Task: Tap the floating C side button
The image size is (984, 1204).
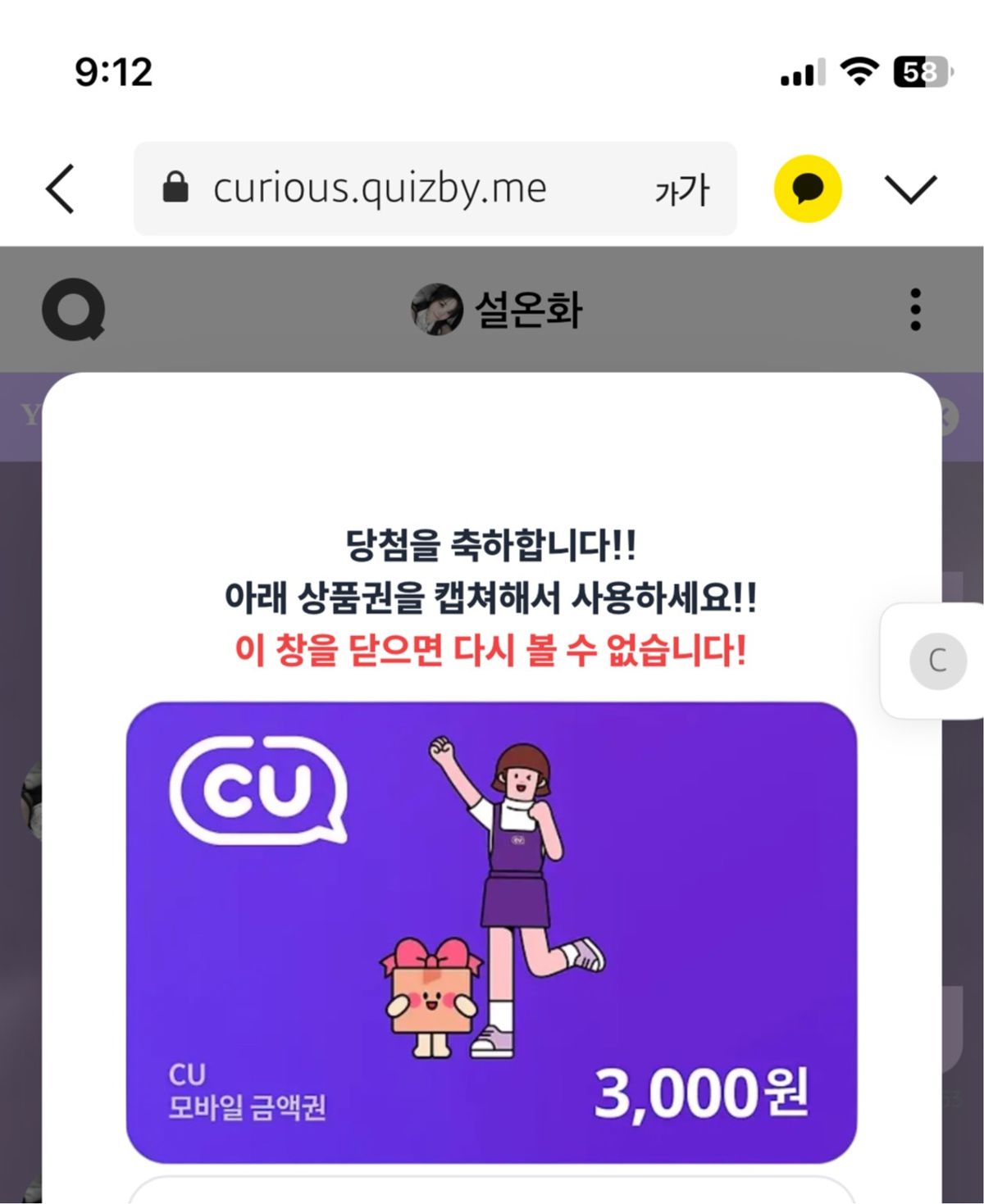Action: pyautogui.click(x=937, y=661)
